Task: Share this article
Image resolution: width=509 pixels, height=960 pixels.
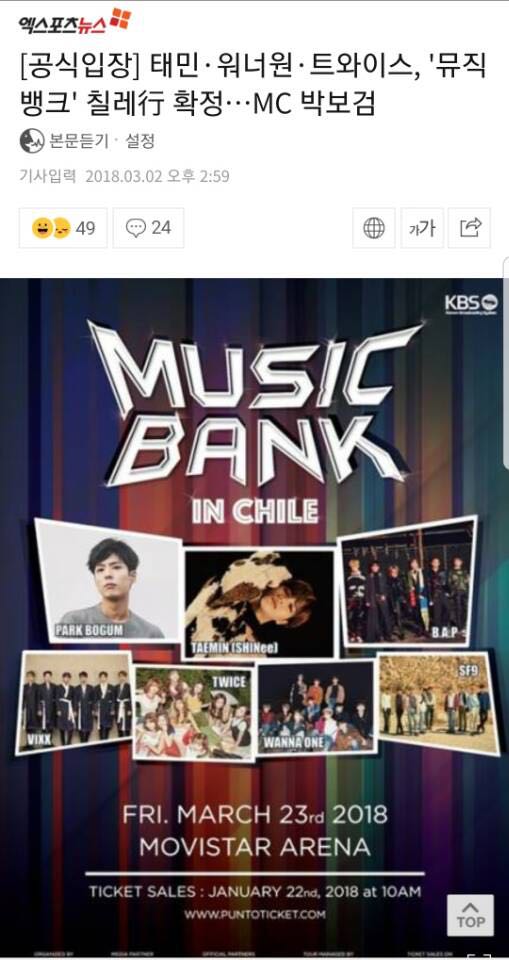Action: pyautogui.click(x=470, y=228)
